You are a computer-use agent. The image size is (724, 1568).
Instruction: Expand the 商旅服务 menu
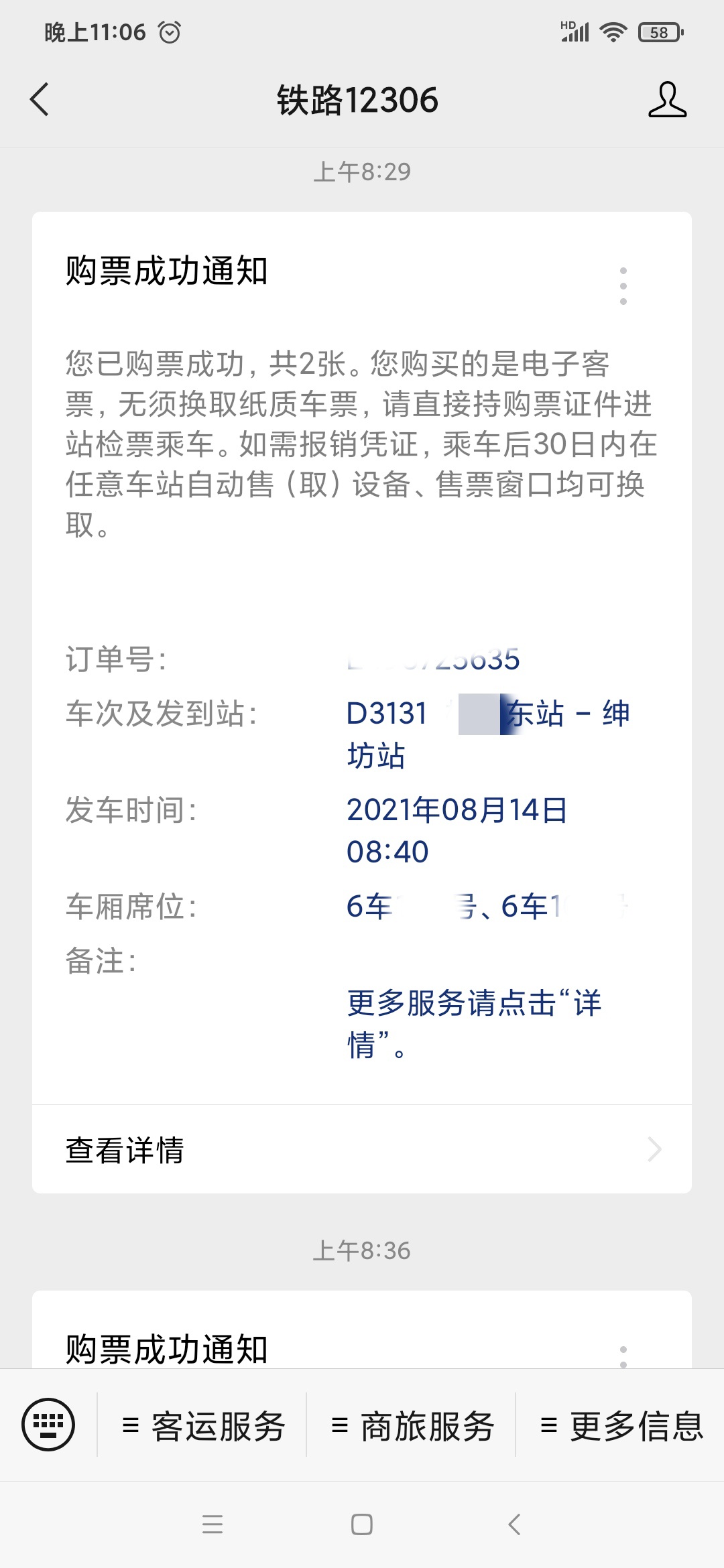click(x=412, y=1425)
